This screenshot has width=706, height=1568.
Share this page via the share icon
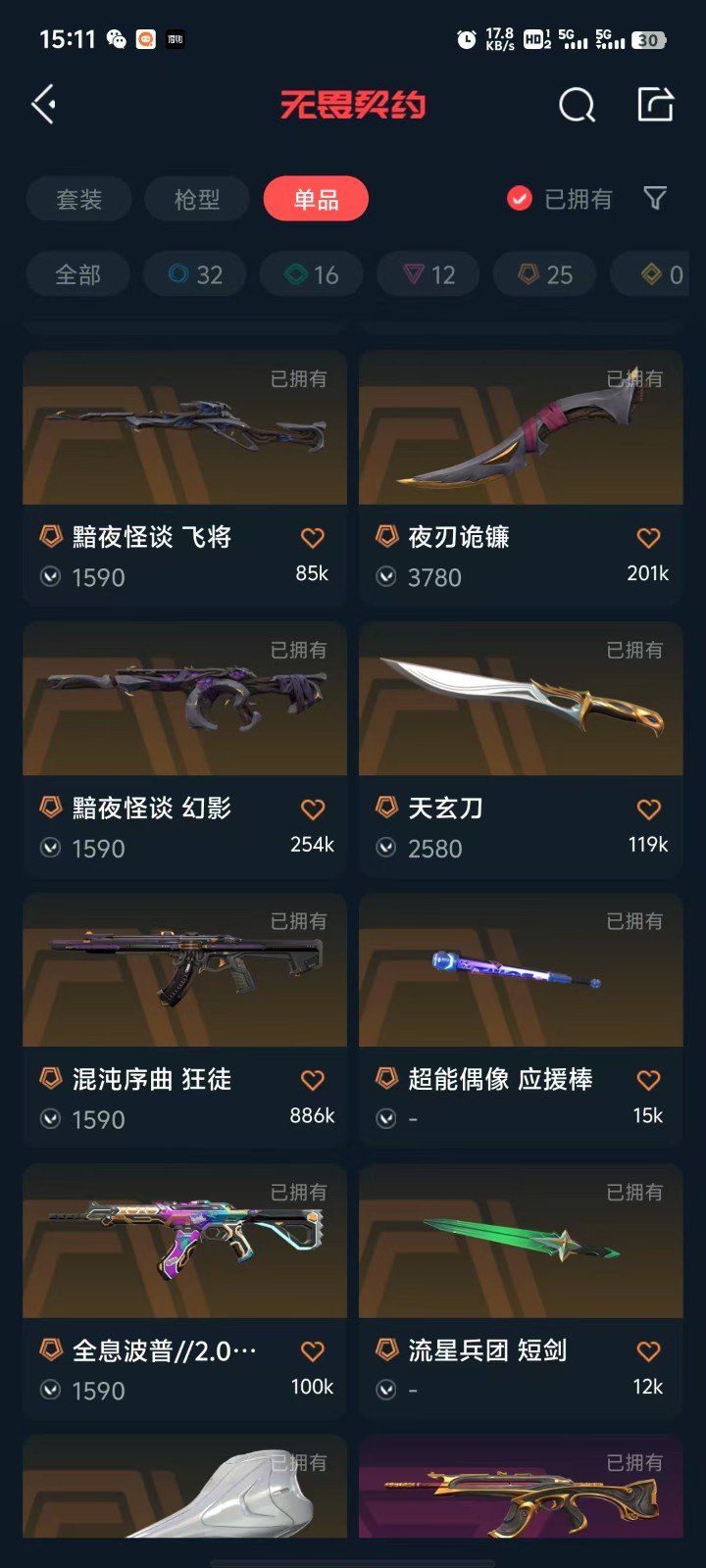(655, 104)
